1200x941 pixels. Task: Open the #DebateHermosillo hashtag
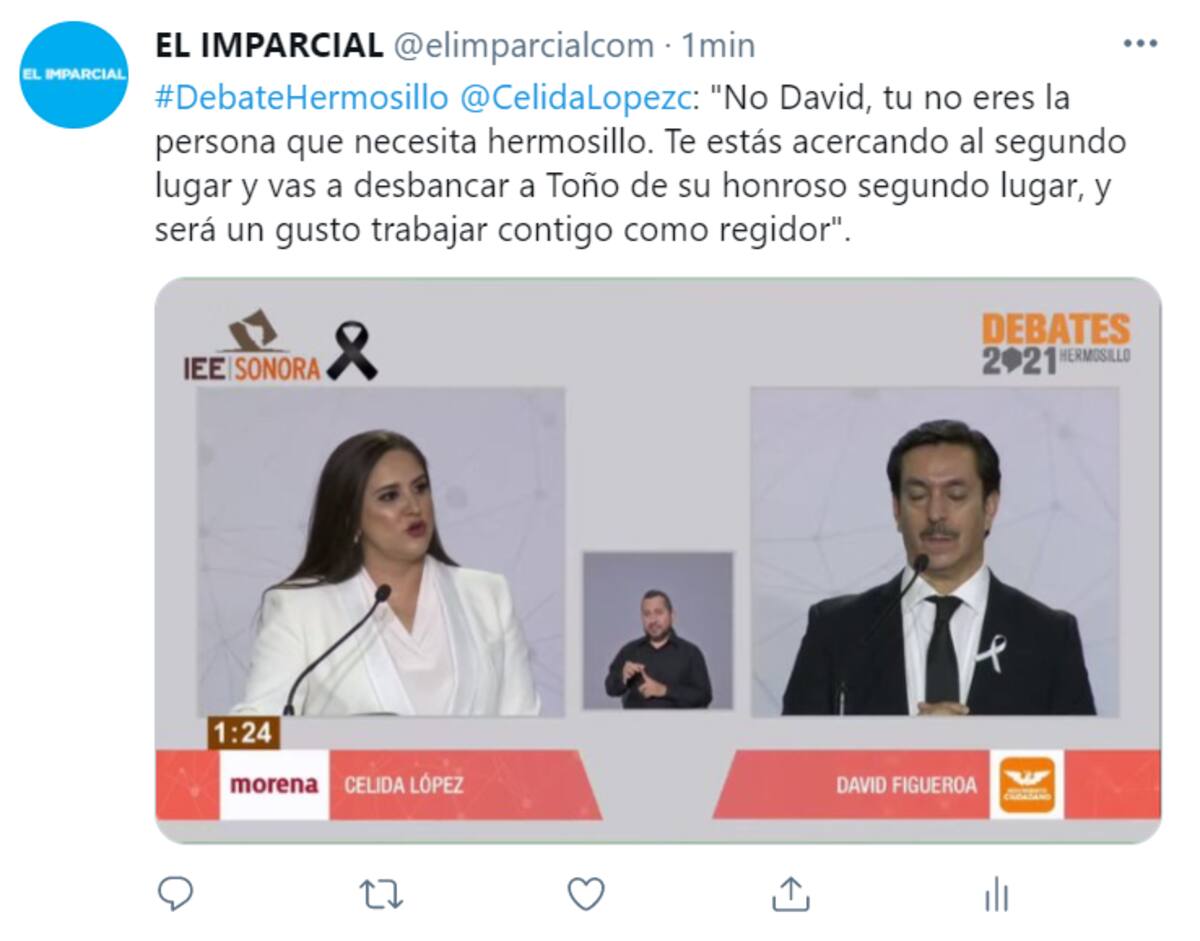pos(301,98)
